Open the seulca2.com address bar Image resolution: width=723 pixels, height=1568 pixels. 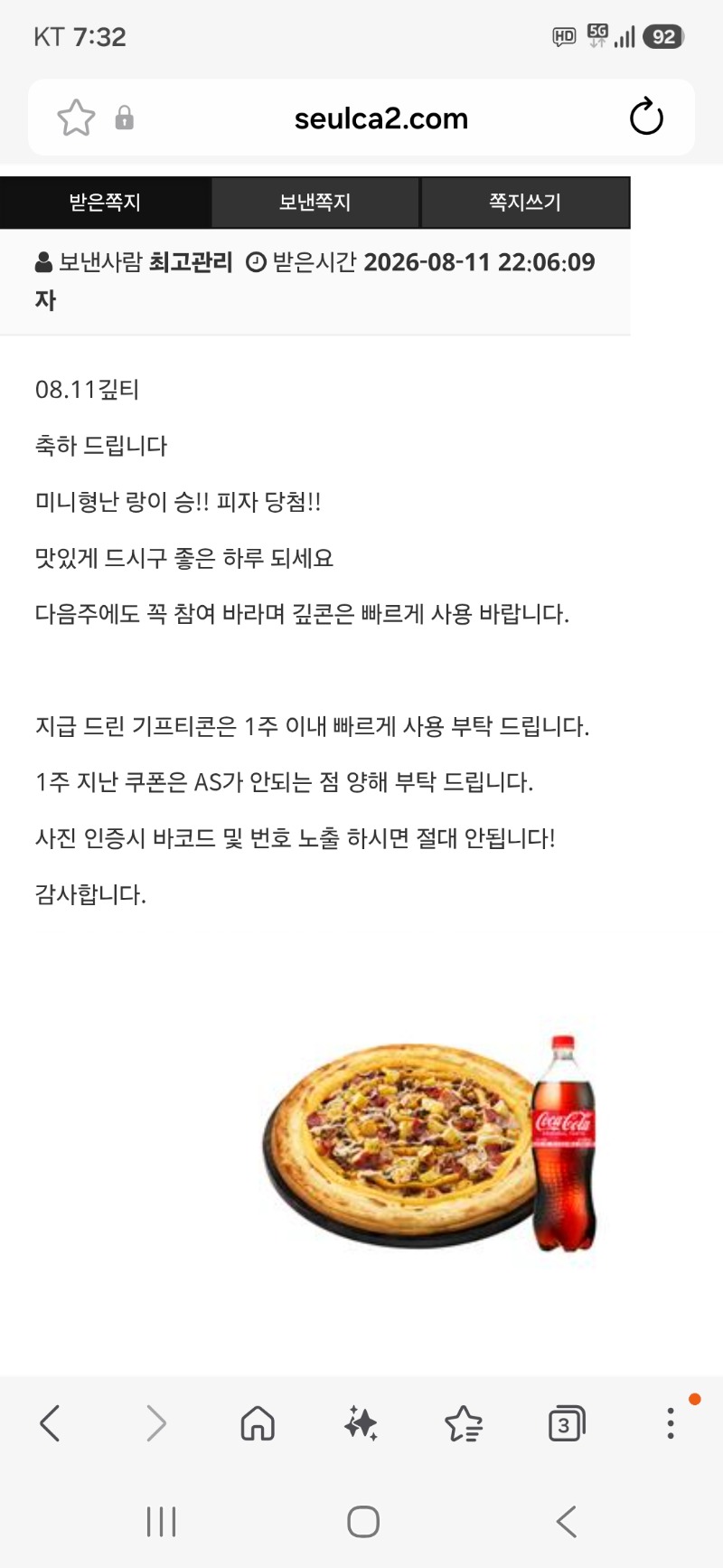coord(381,118)
